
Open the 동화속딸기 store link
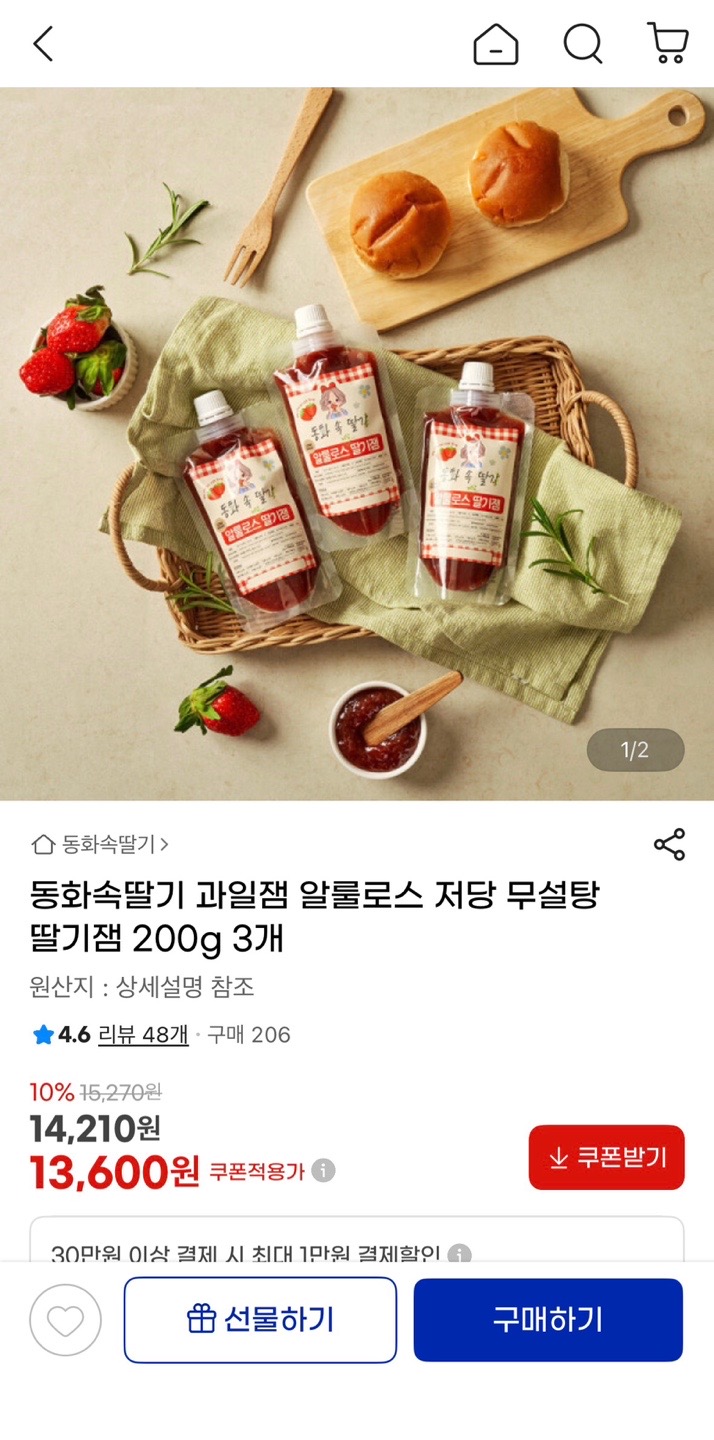point(100,844)
